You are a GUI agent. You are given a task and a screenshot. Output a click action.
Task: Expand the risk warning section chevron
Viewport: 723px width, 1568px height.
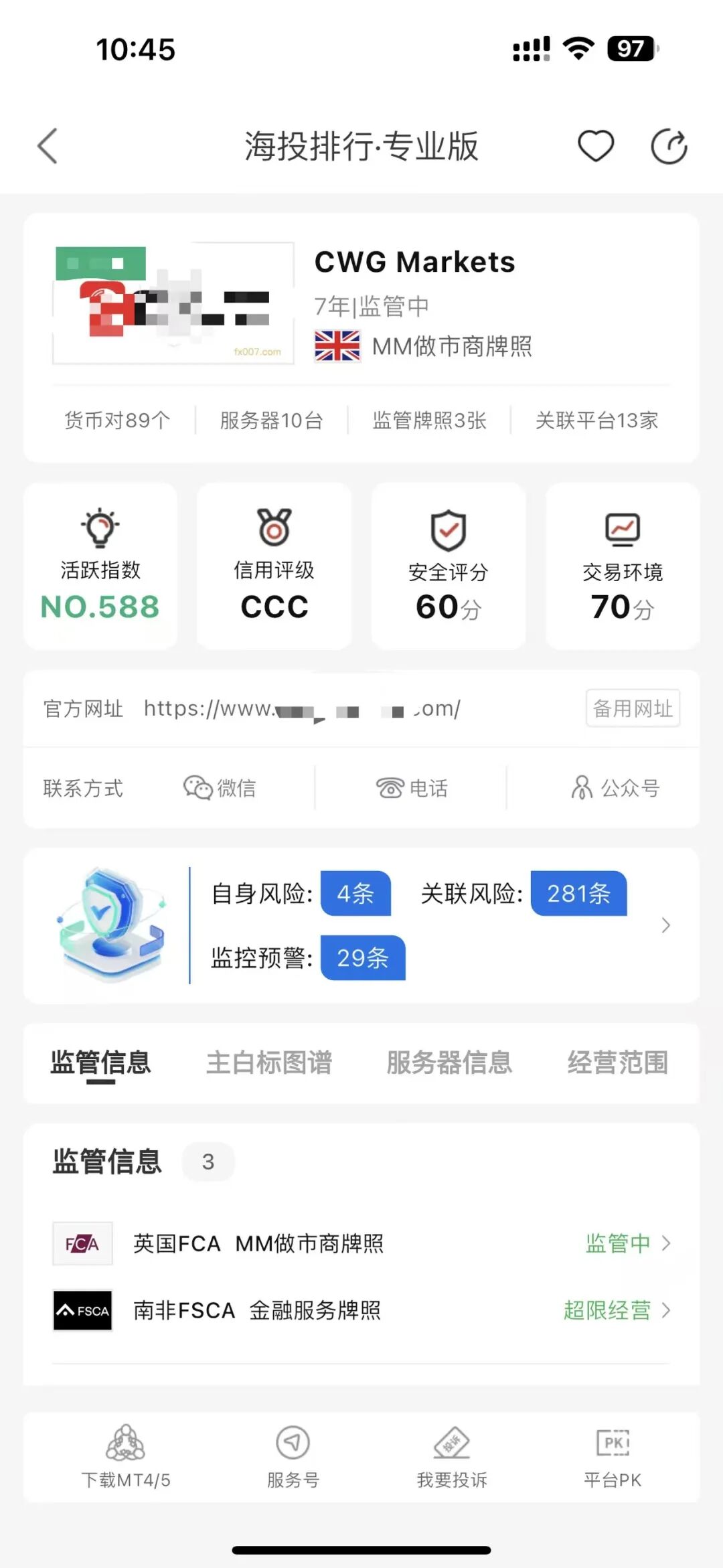click(666, 925)
